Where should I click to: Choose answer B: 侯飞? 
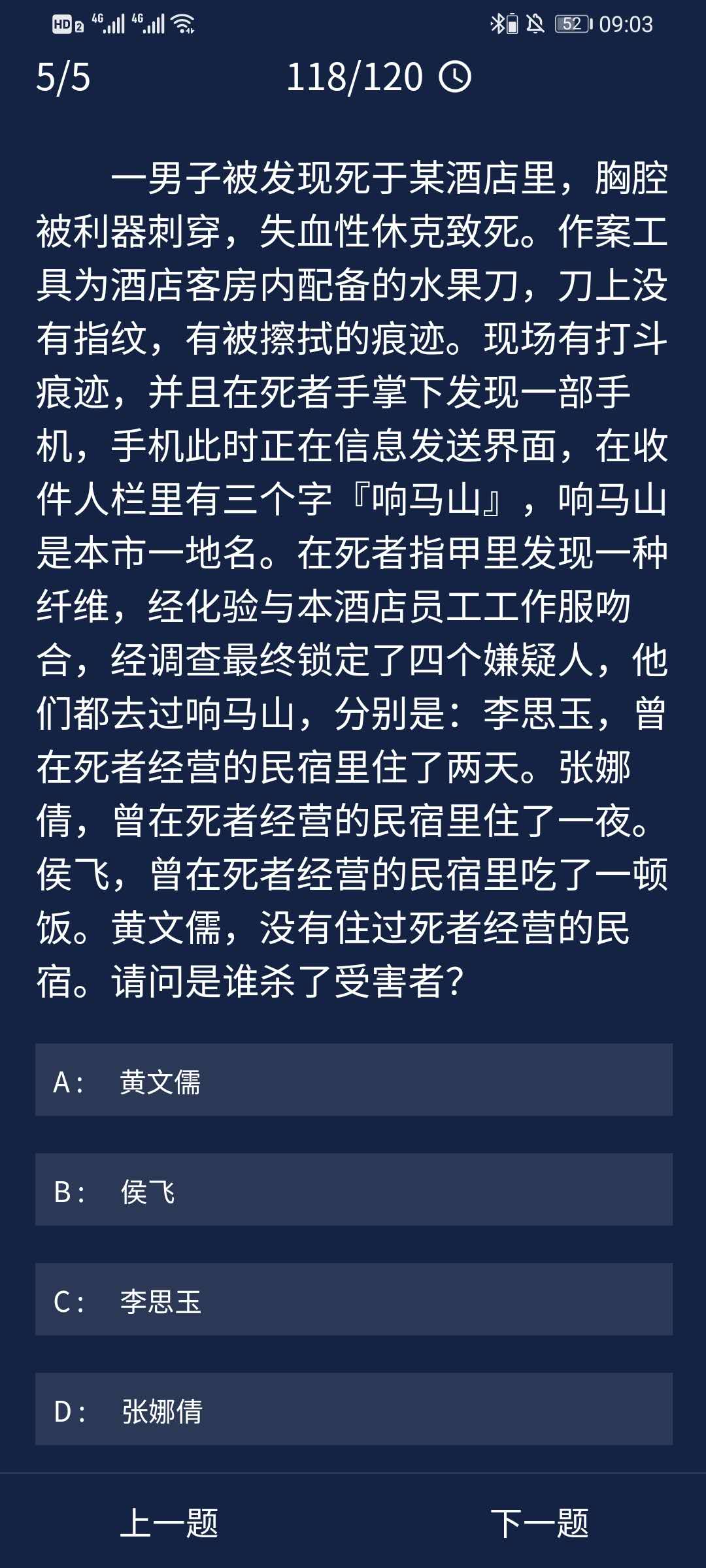click(x=353, y=1190)
